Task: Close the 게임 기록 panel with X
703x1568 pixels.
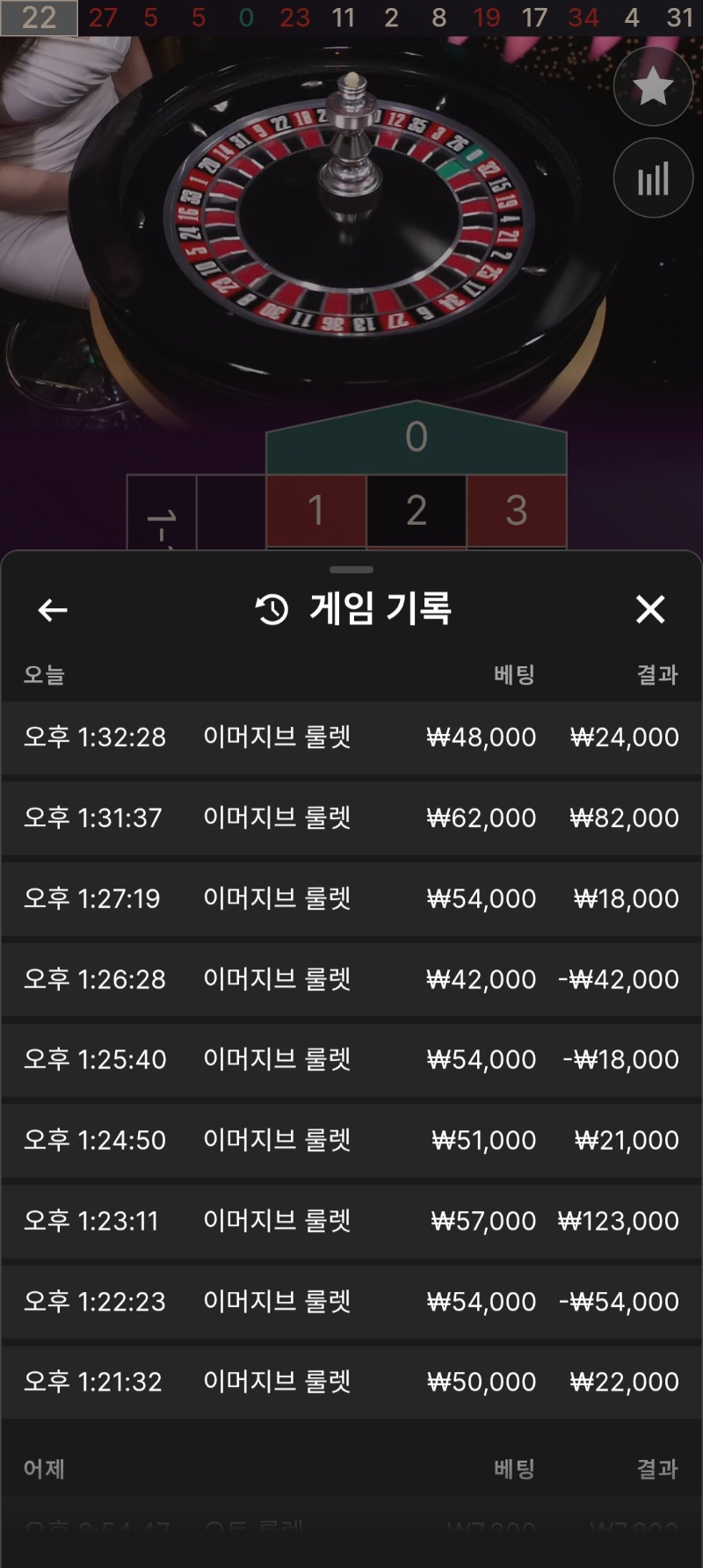Action: pos(650,609)
